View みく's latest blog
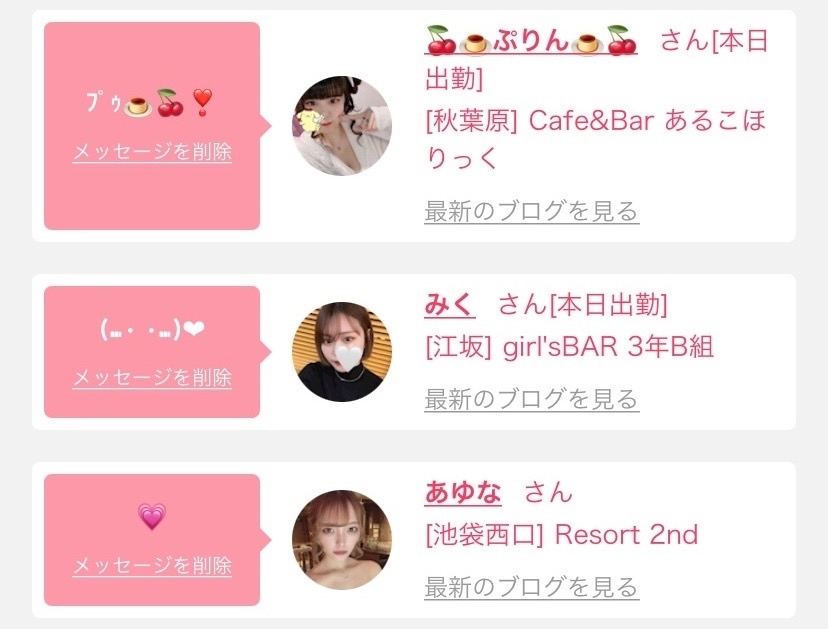Screen dimensions: 828x629 (x=531, y=399)
